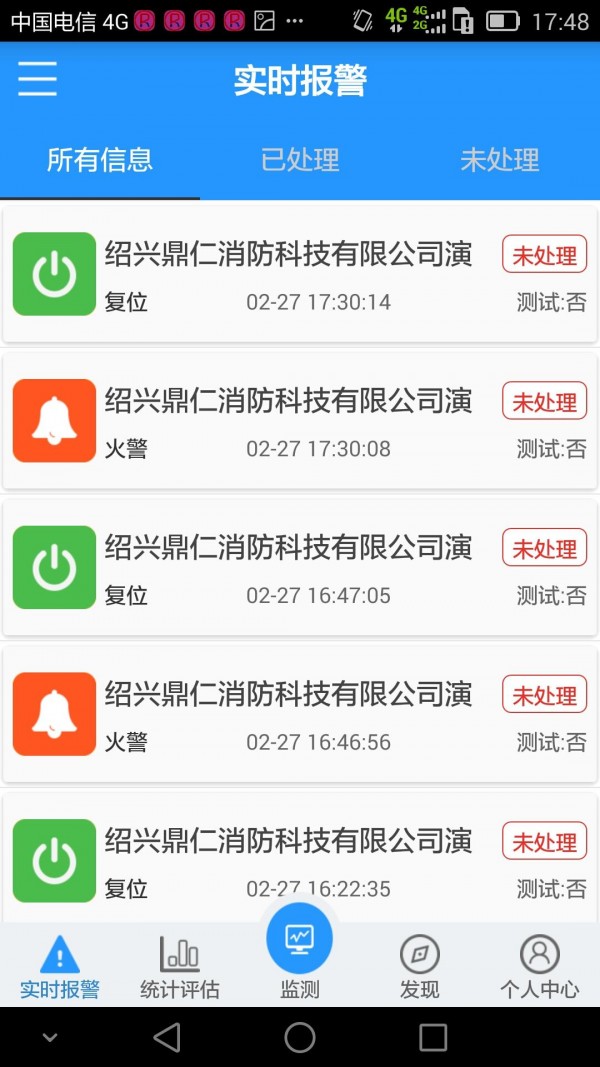This screenshot has width=600, height=1067.
Task: Open the hamburger drawer menu
Action: 37,79
